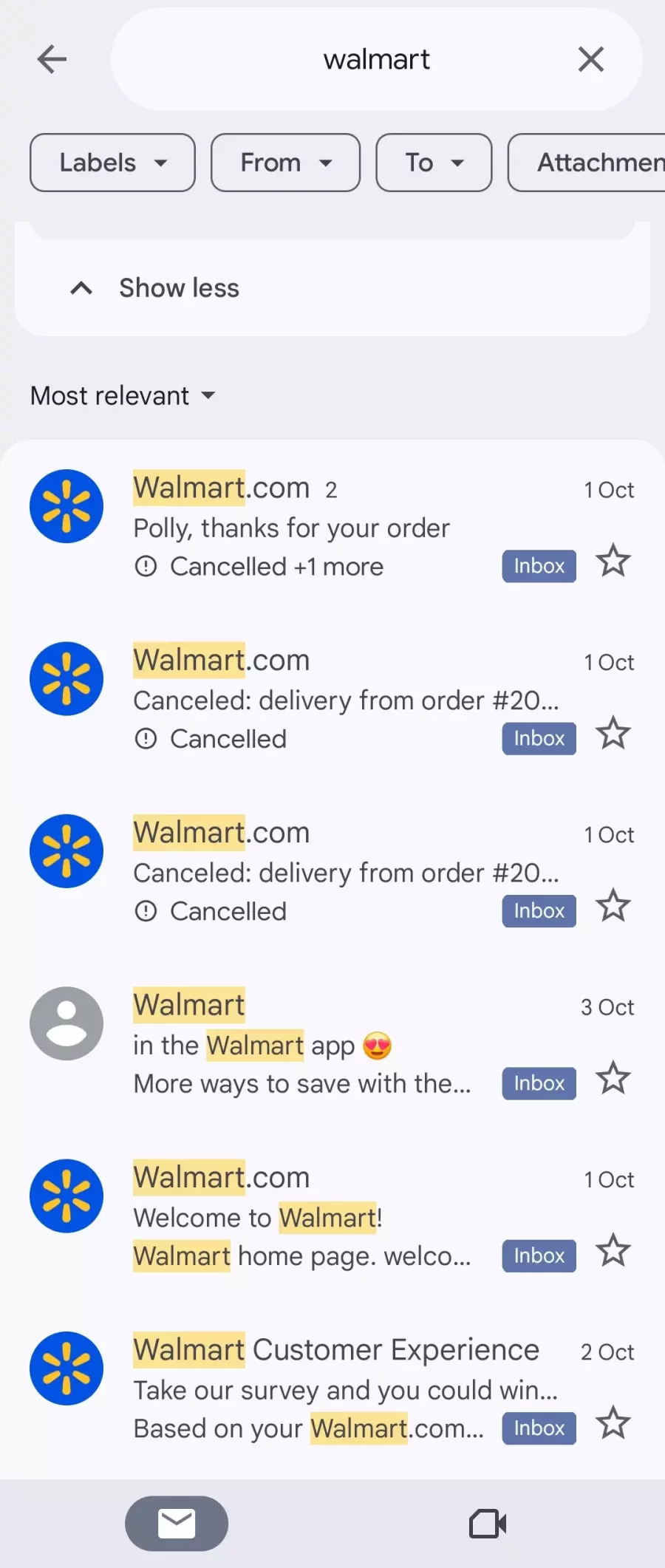
Task: Open the From filter dropdown
Action: tap(285, 163)
